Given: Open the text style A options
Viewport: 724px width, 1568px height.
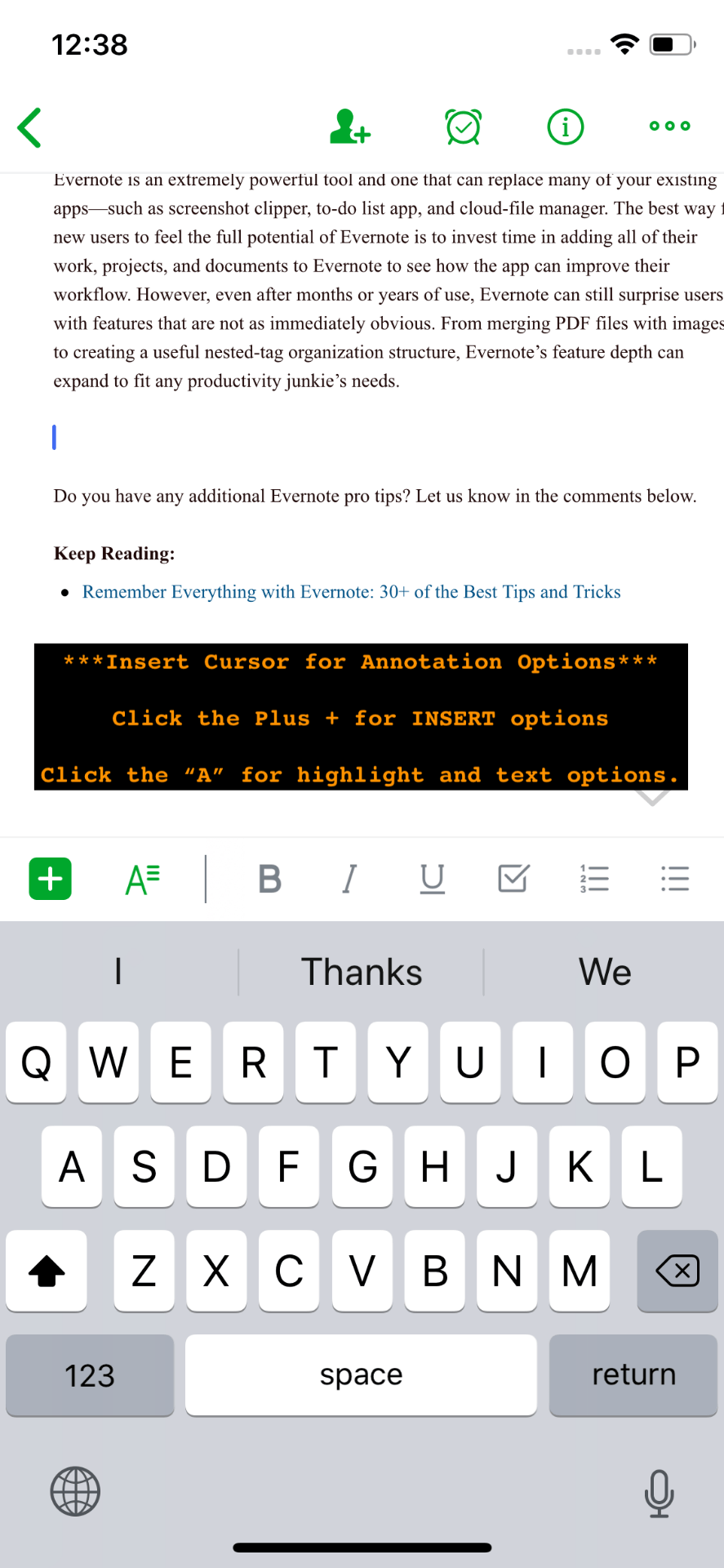Looking at the screenshot, I should (143, 879).
